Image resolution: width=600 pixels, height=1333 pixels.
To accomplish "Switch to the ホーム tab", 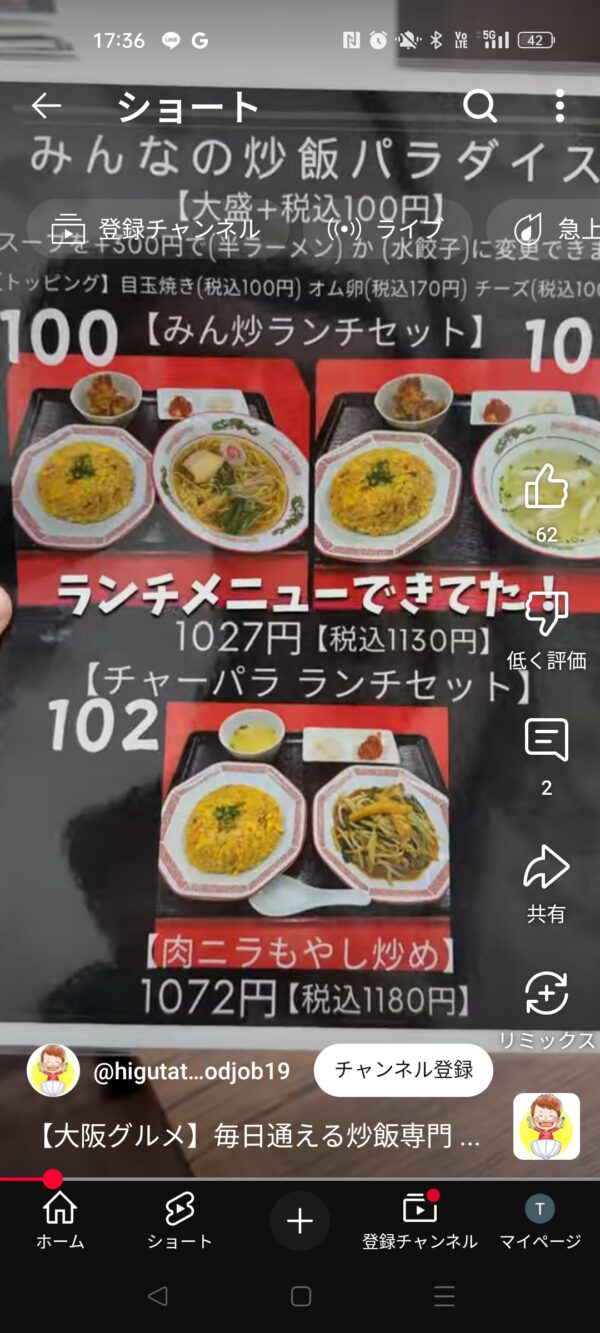I will coord(60,1221).
